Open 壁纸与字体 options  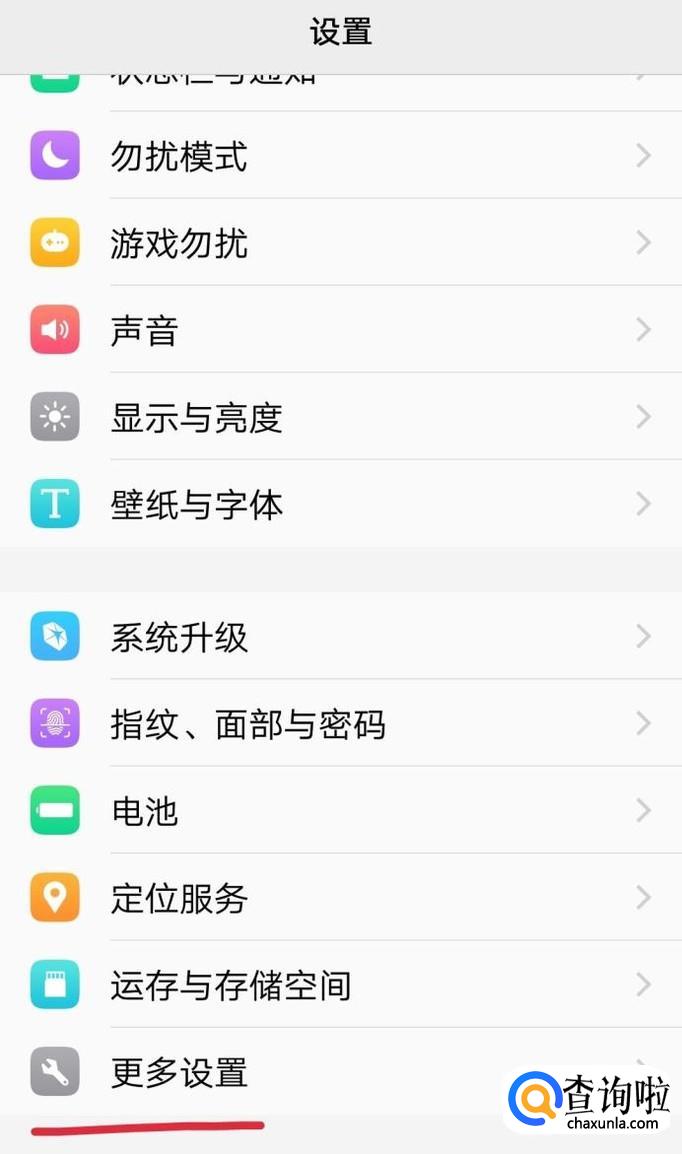point(197,505)
